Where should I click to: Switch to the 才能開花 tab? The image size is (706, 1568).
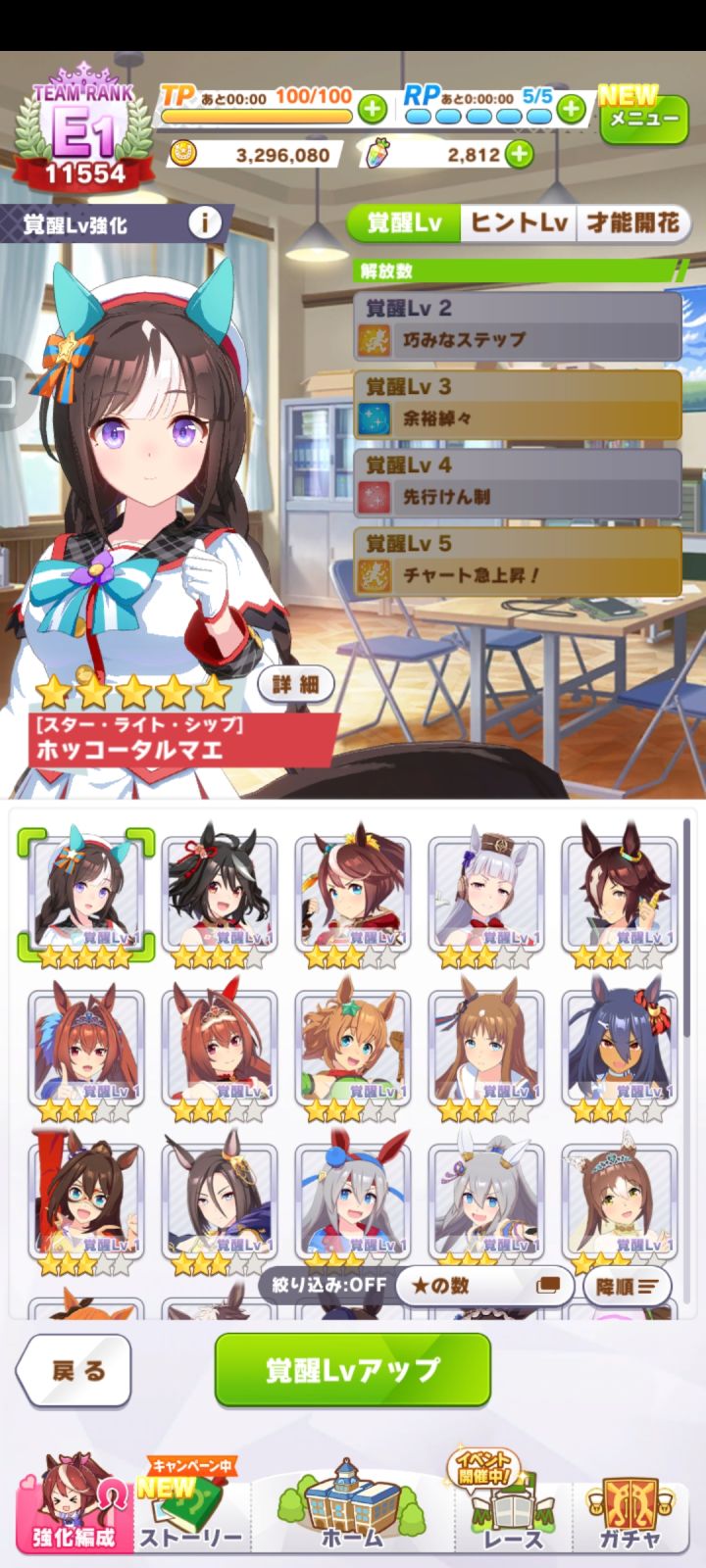(x=632, y=222)
